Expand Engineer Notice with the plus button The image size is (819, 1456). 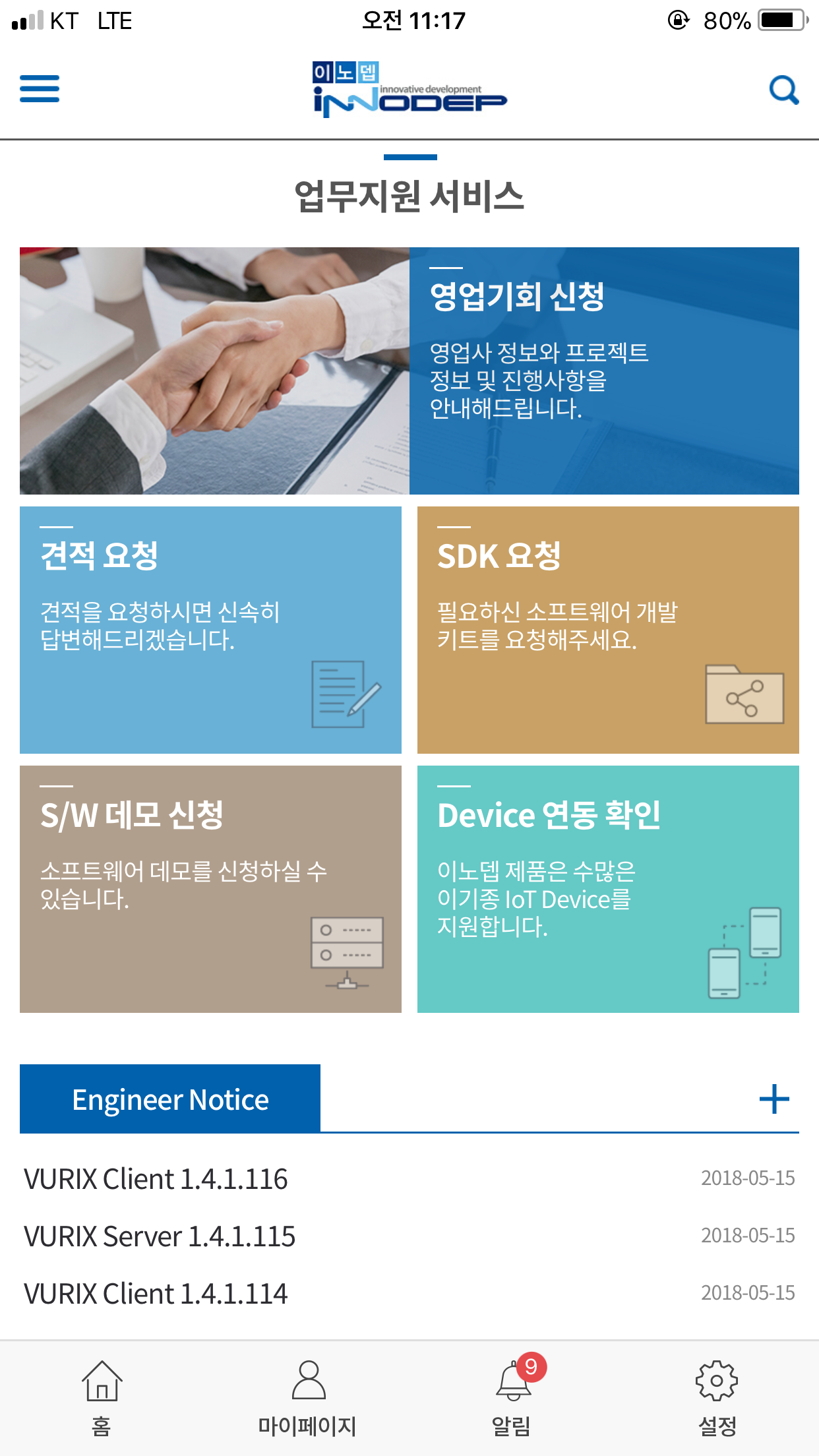(774, 1099)
